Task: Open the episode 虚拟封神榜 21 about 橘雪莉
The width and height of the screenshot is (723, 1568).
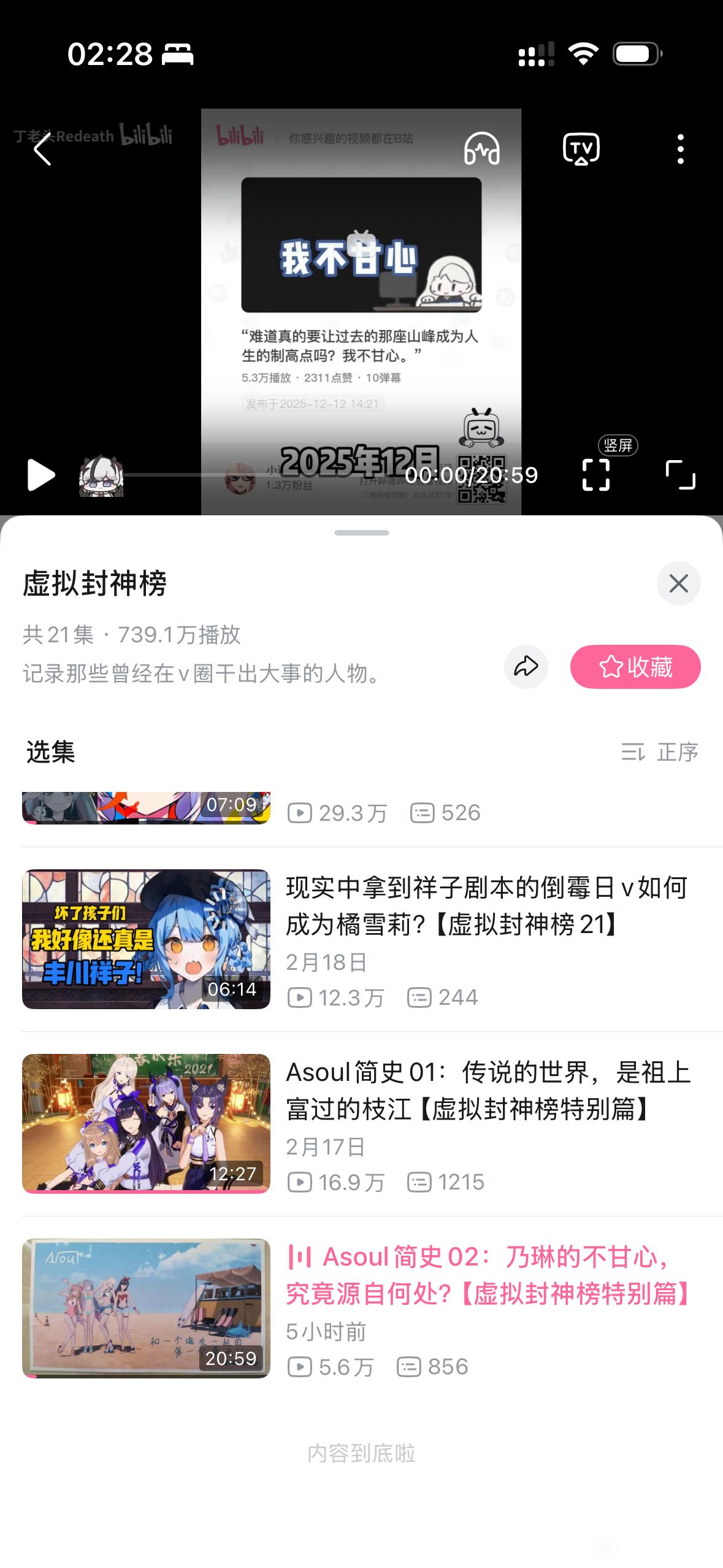Action: [487, 906]
